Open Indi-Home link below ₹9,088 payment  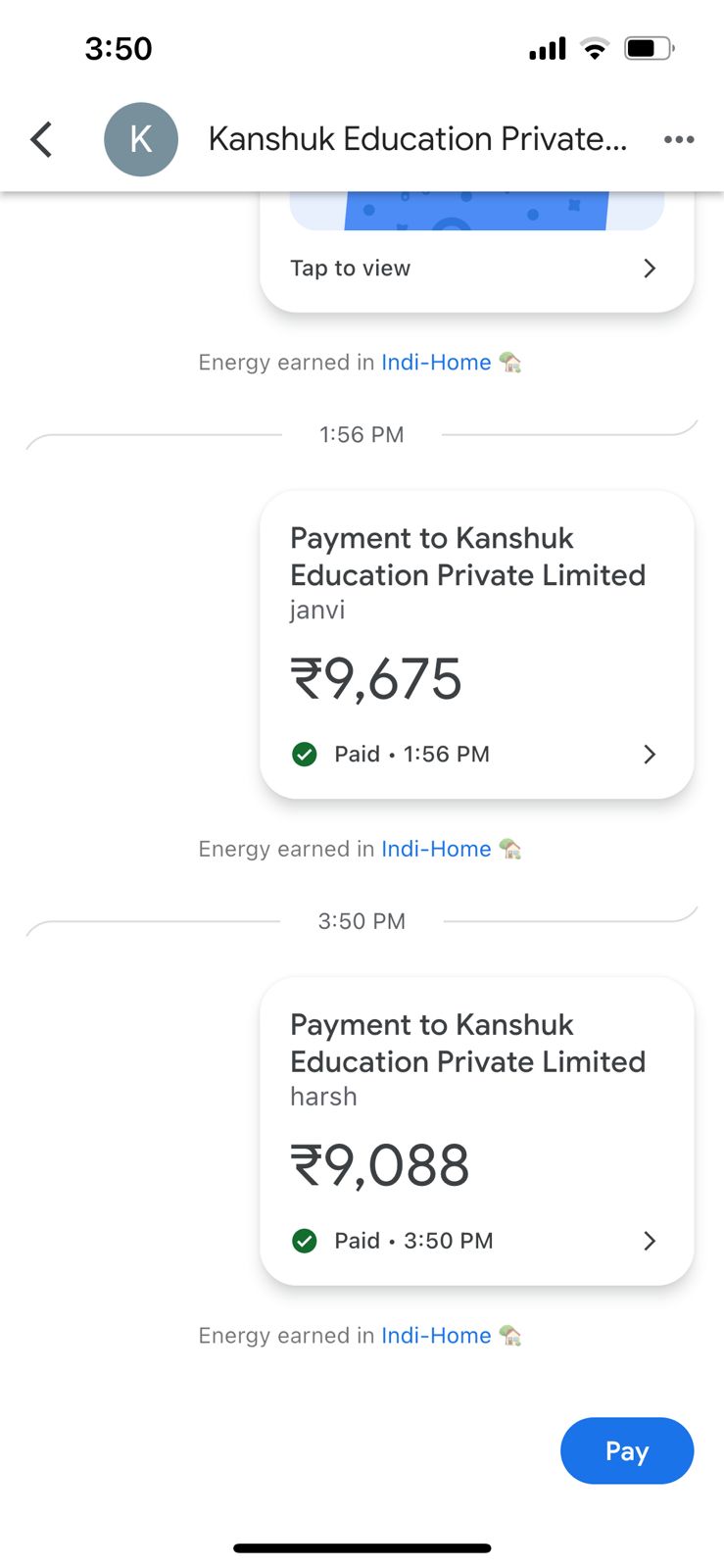436,1335
